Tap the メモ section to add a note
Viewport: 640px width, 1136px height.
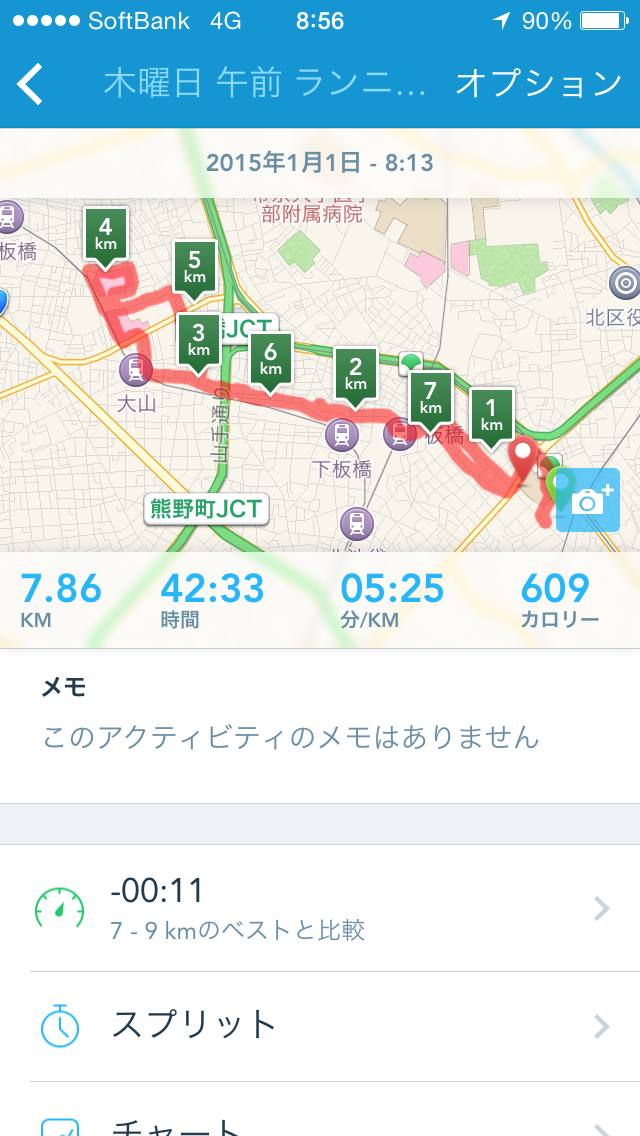[x=320, y=726]
